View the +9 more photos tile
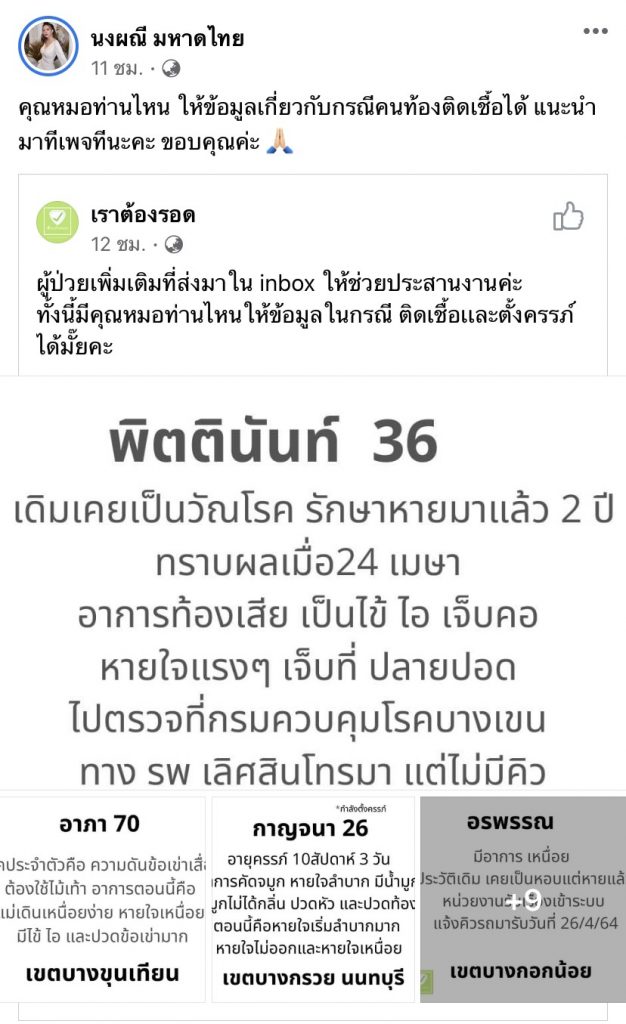This screenshot has height=1024, width=626. (522, 897)
